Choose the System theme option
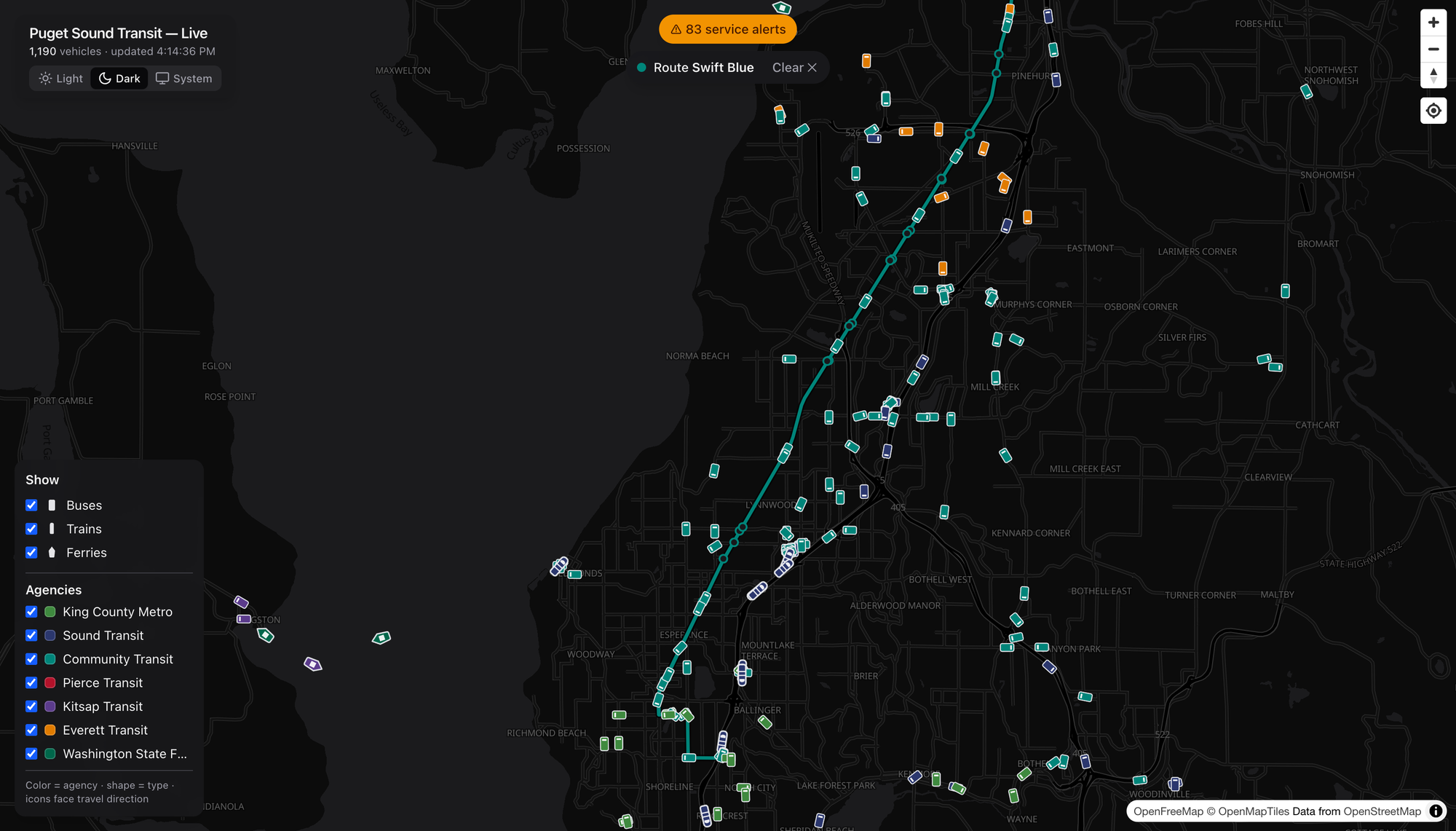This screenshot has height=831, width=1456. [x=183, y=79]
